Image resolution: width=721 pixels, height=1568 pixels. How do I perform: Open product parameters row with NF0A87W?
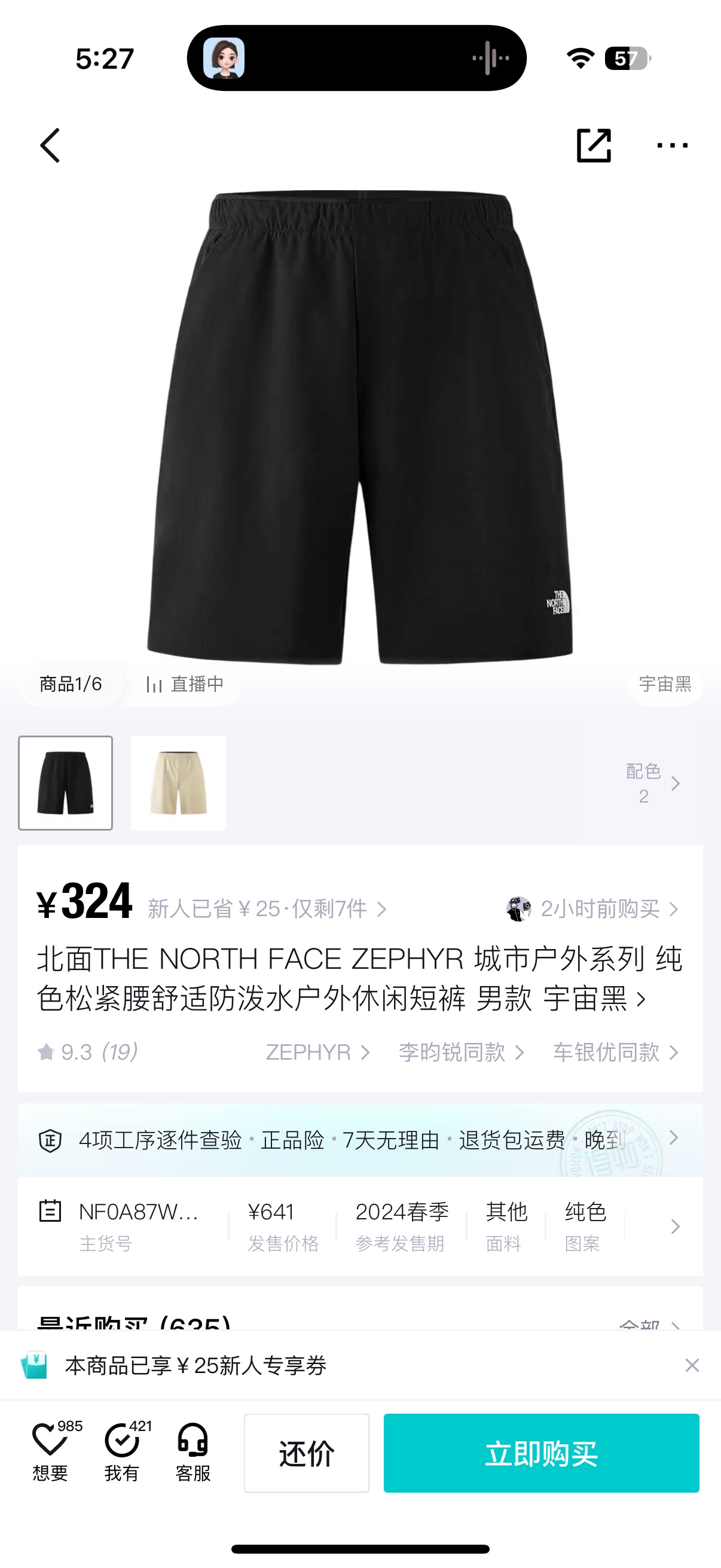coord(359,1226)
